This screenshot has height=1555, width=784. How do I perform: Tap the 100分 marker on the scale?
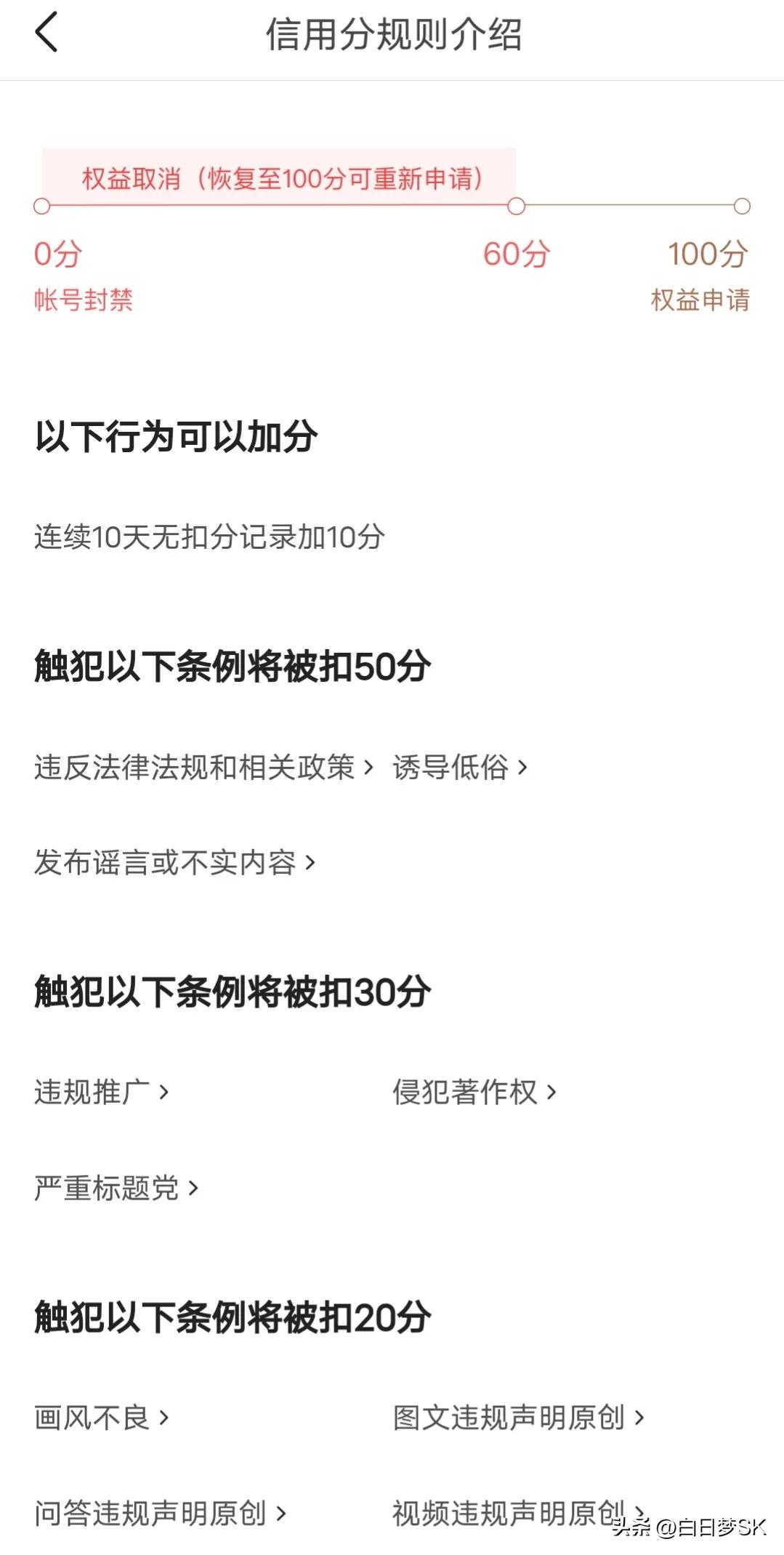point(742,207)
